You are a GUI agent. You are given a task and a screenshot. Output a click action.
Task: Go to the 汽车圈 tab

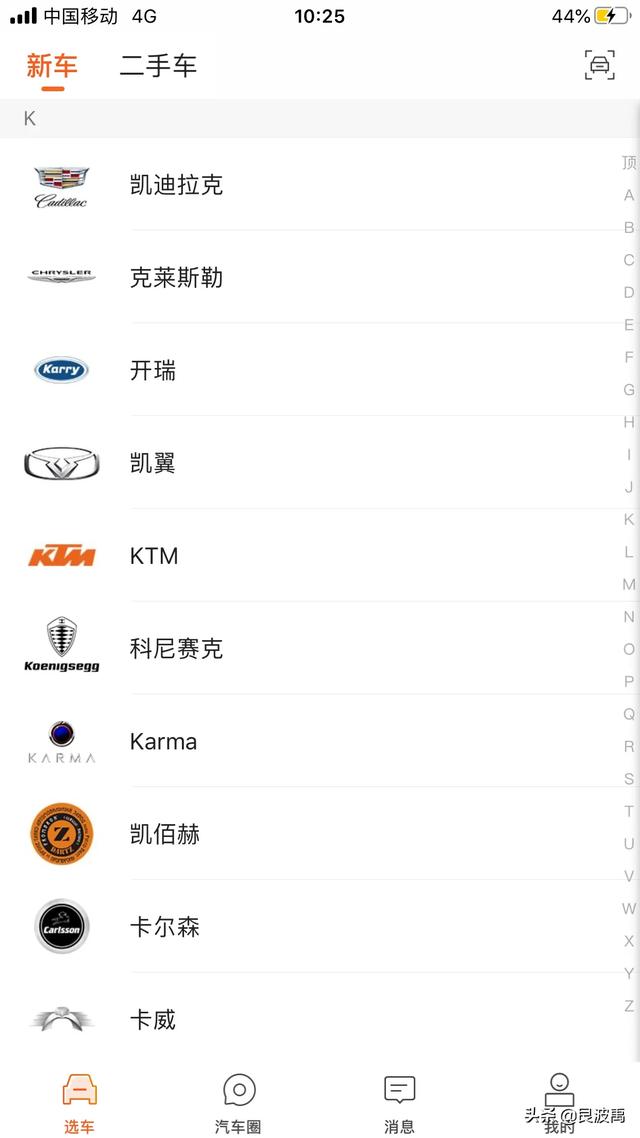[238, 1103]
